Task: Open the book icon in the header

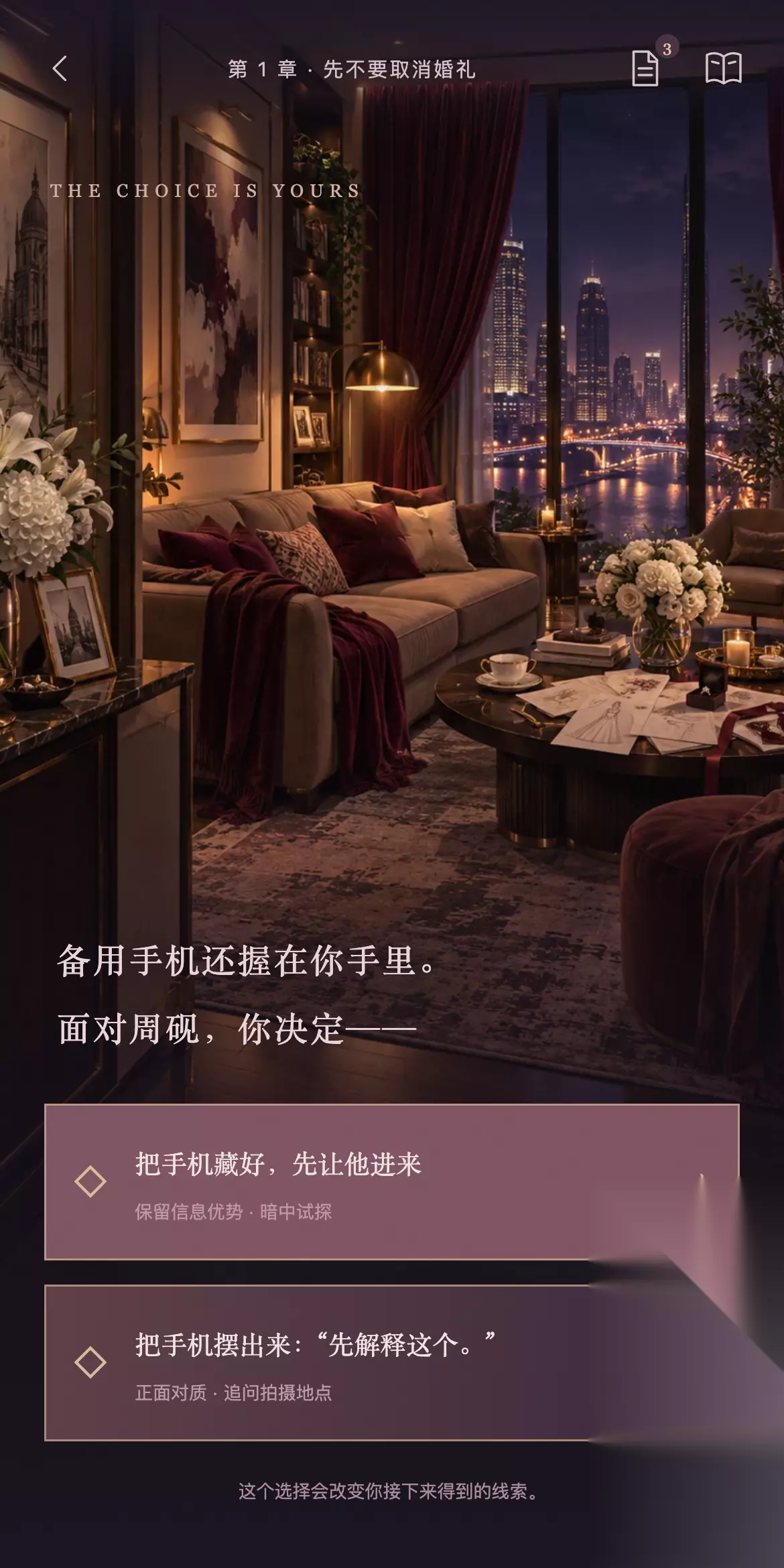Action: (x=724, y=68)
